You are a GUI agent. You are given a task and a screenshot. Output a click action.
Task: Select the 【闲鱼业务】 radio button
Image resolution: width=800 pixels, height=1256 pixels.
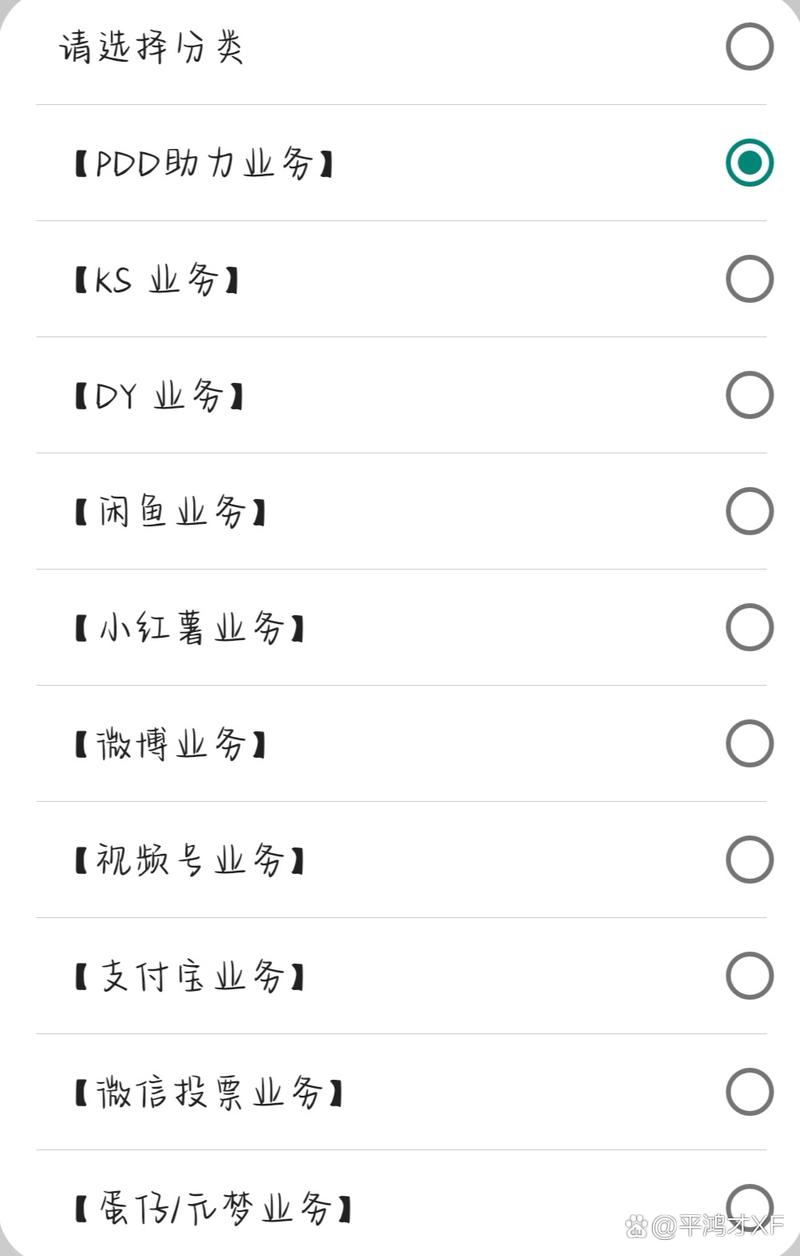tap(748, 511)
